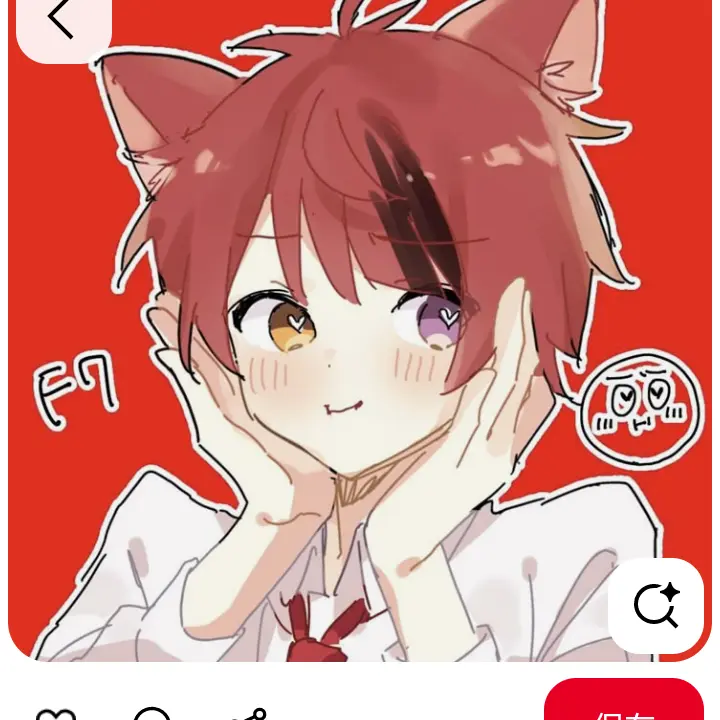Open the comments bubble
Image resolution: width=720 pixels, height=720 pixels.
(152, 713)
